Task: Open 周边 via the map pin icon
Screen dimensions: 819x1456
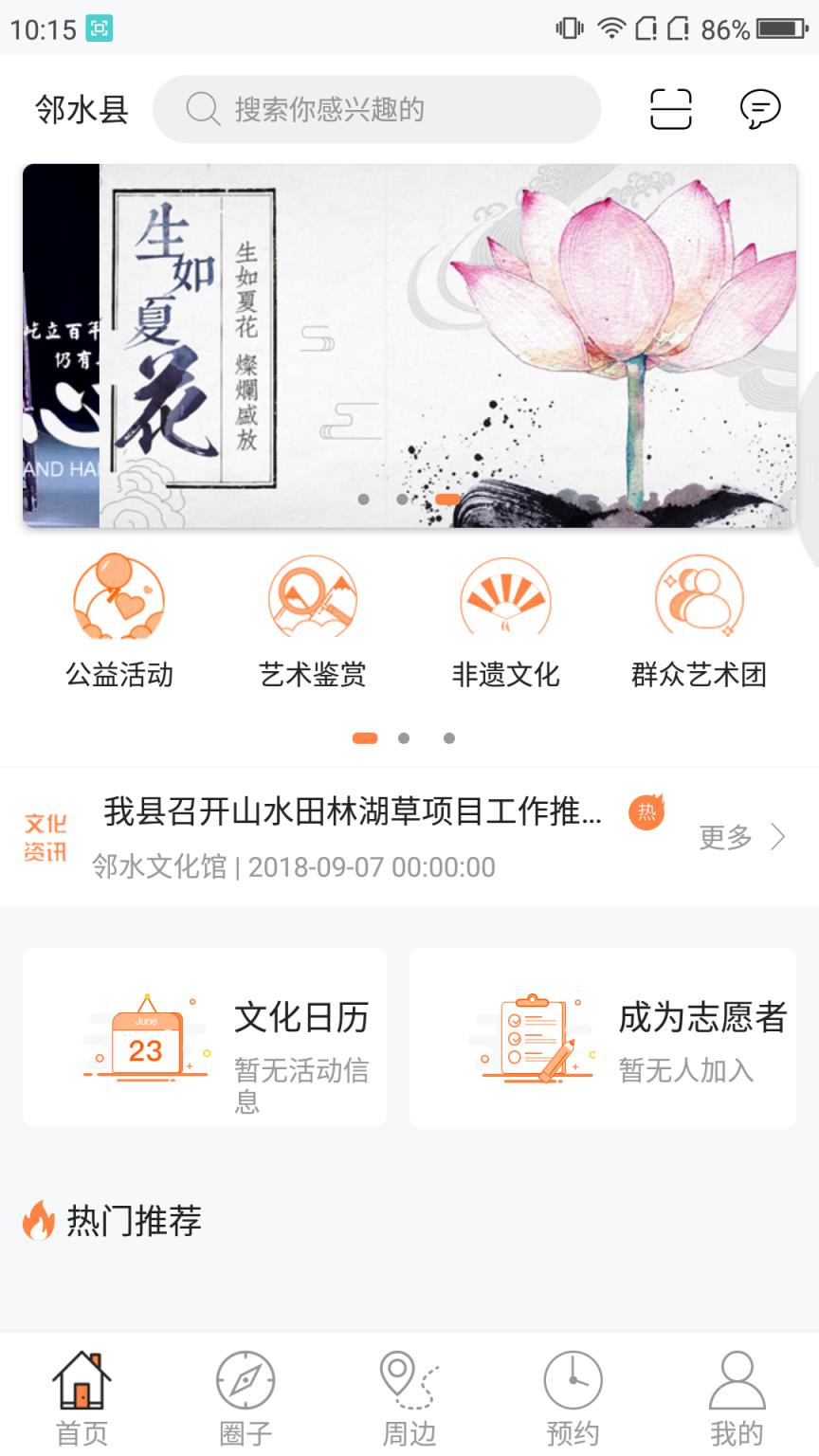Action: (408, 1393)
